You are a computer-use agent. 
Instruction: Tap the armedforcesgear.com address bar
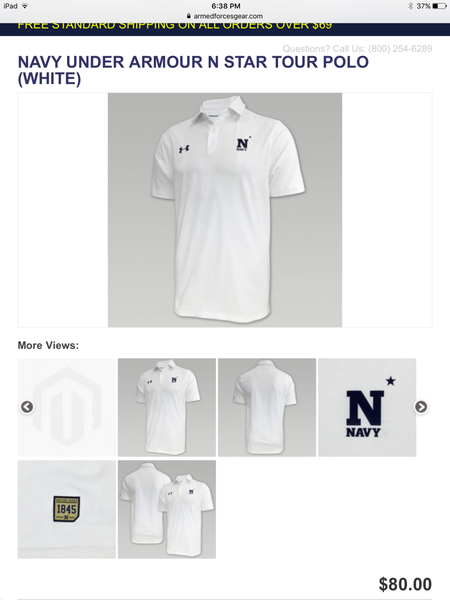pyautogui.click(x=225, y=16)
